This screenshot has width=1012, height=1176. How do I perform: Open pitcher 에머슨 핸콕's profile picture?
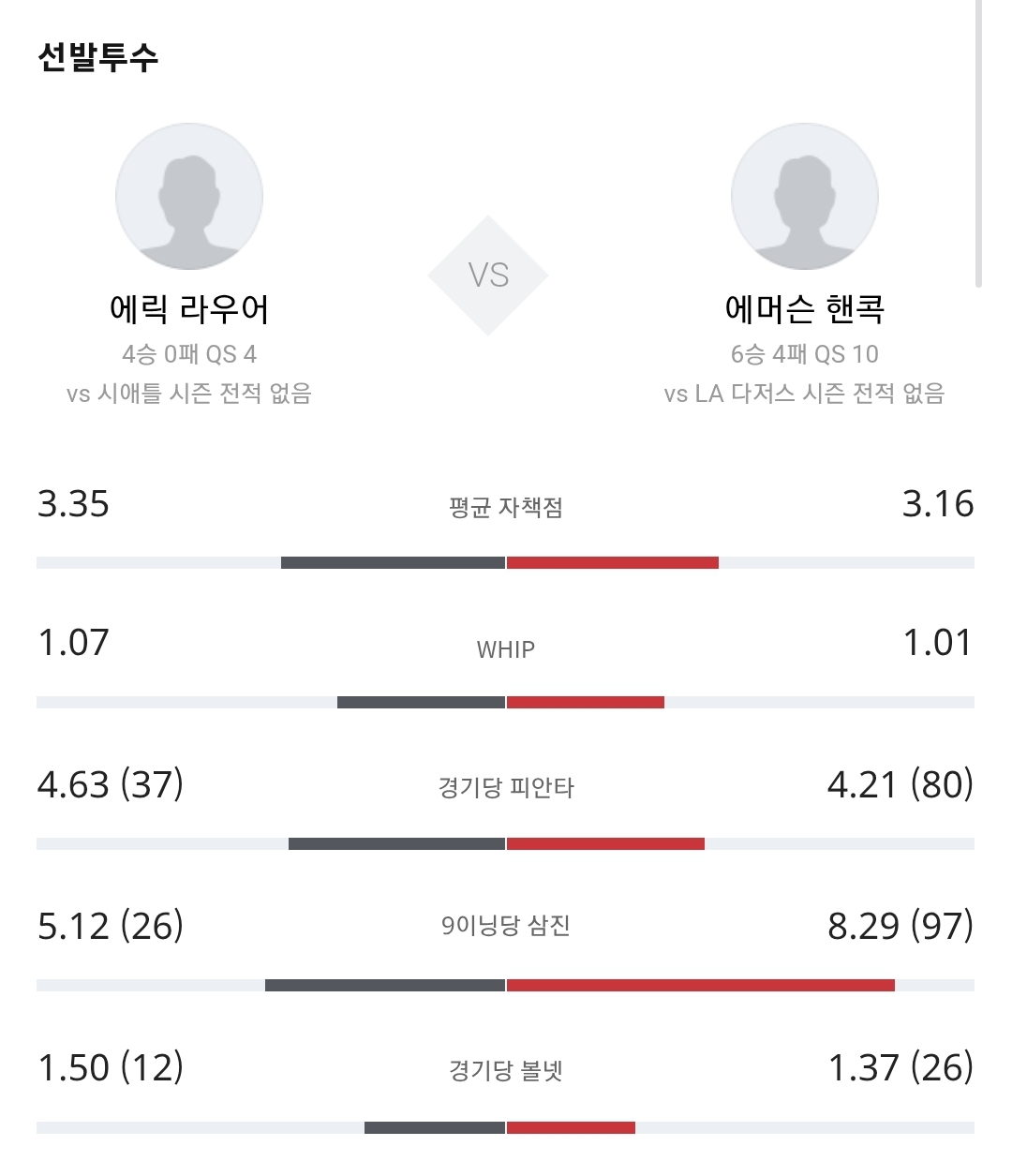pos(805,197)
